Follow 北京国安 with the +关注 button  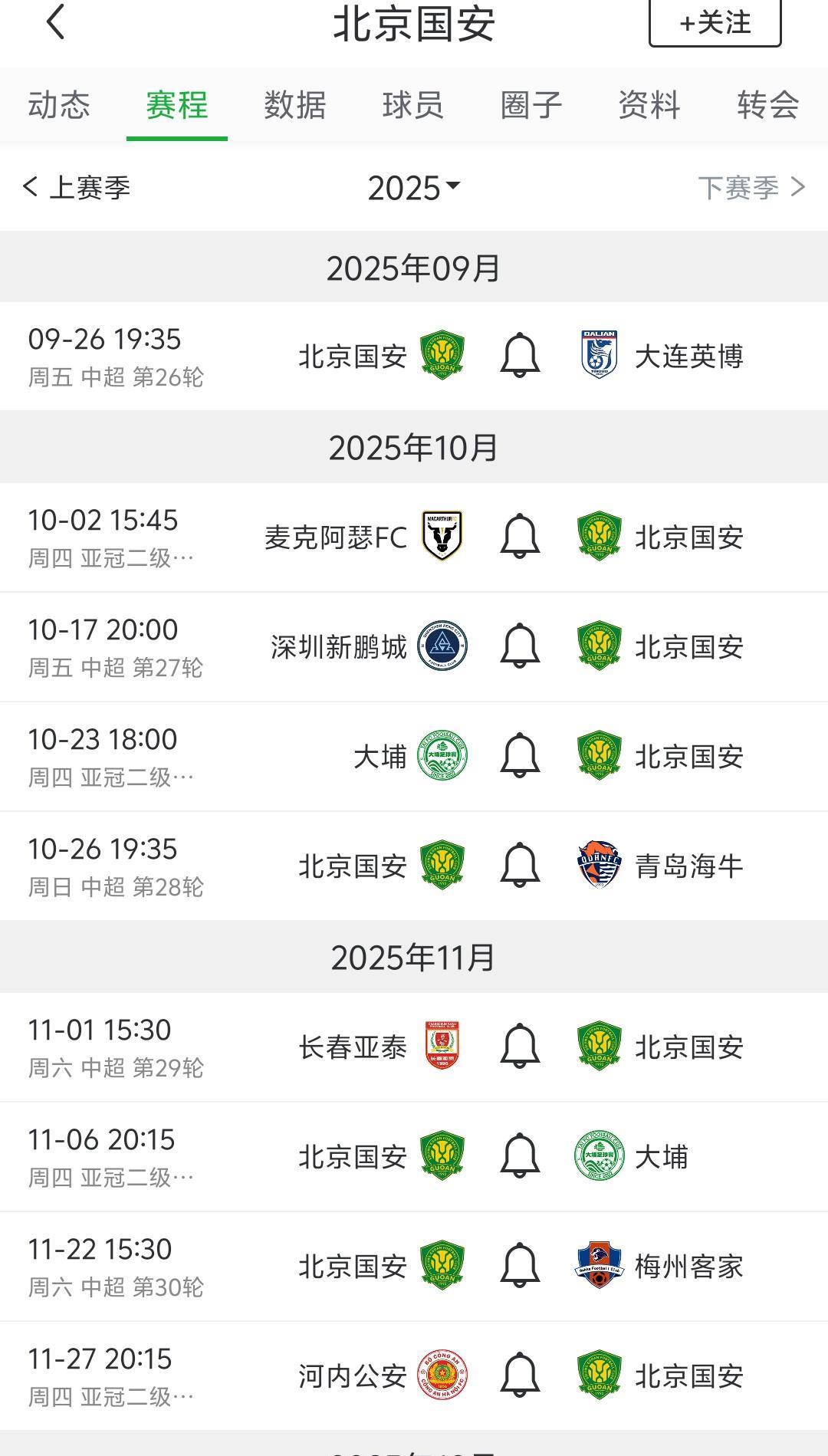click(715, 22)
